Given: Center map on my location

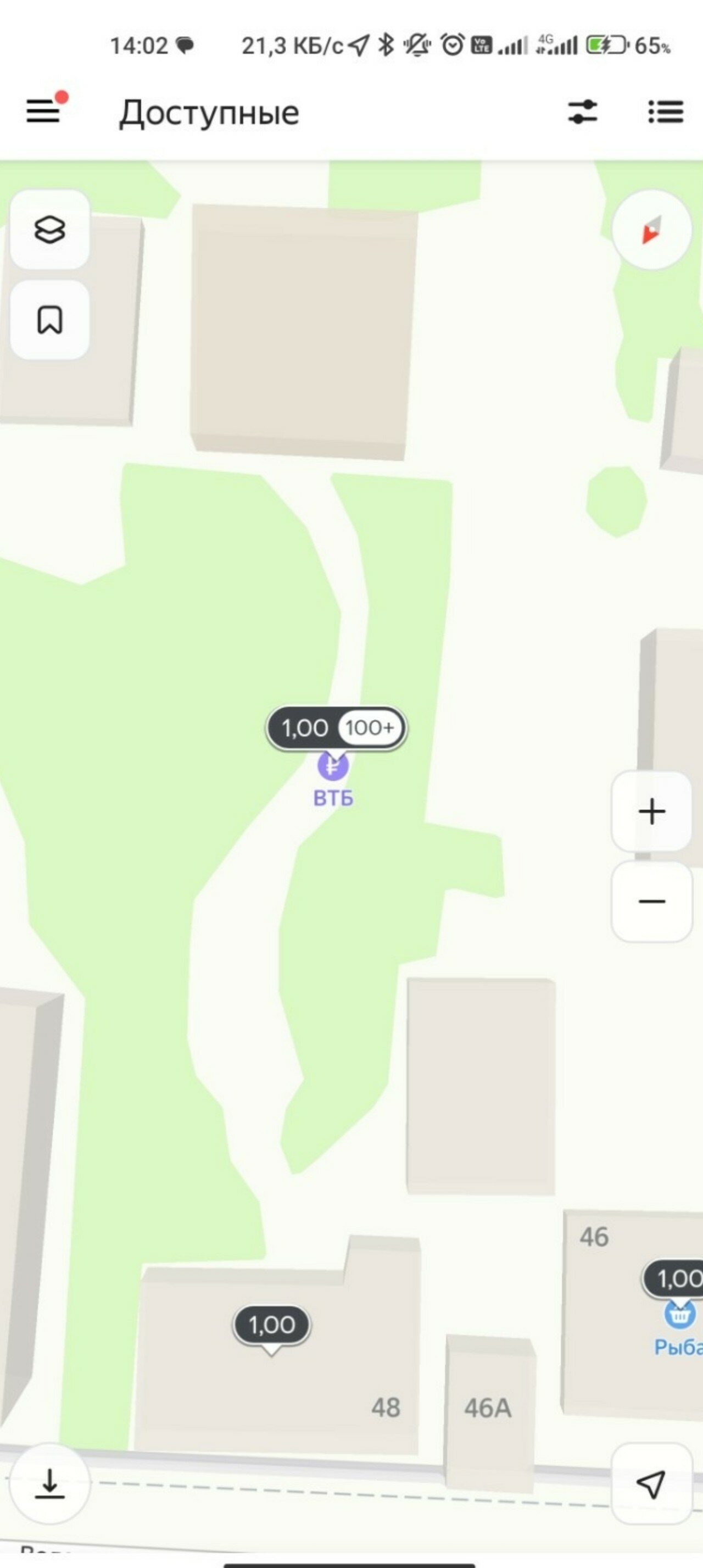Looking at the screenshot, I should pyautogui.click(x=651, y=1484).
